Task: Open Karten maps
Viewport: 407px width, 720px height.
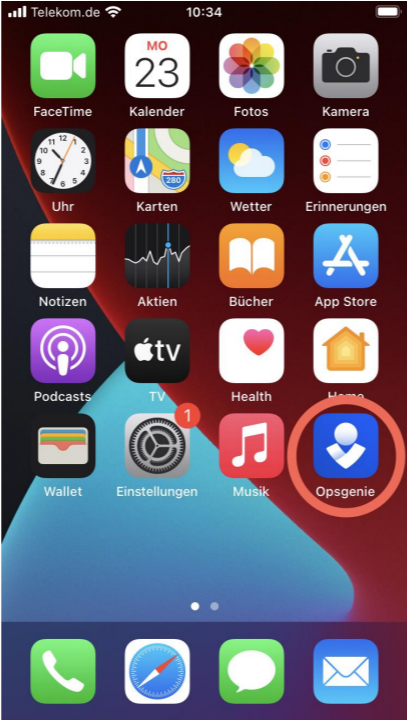Action: point(157,161)
